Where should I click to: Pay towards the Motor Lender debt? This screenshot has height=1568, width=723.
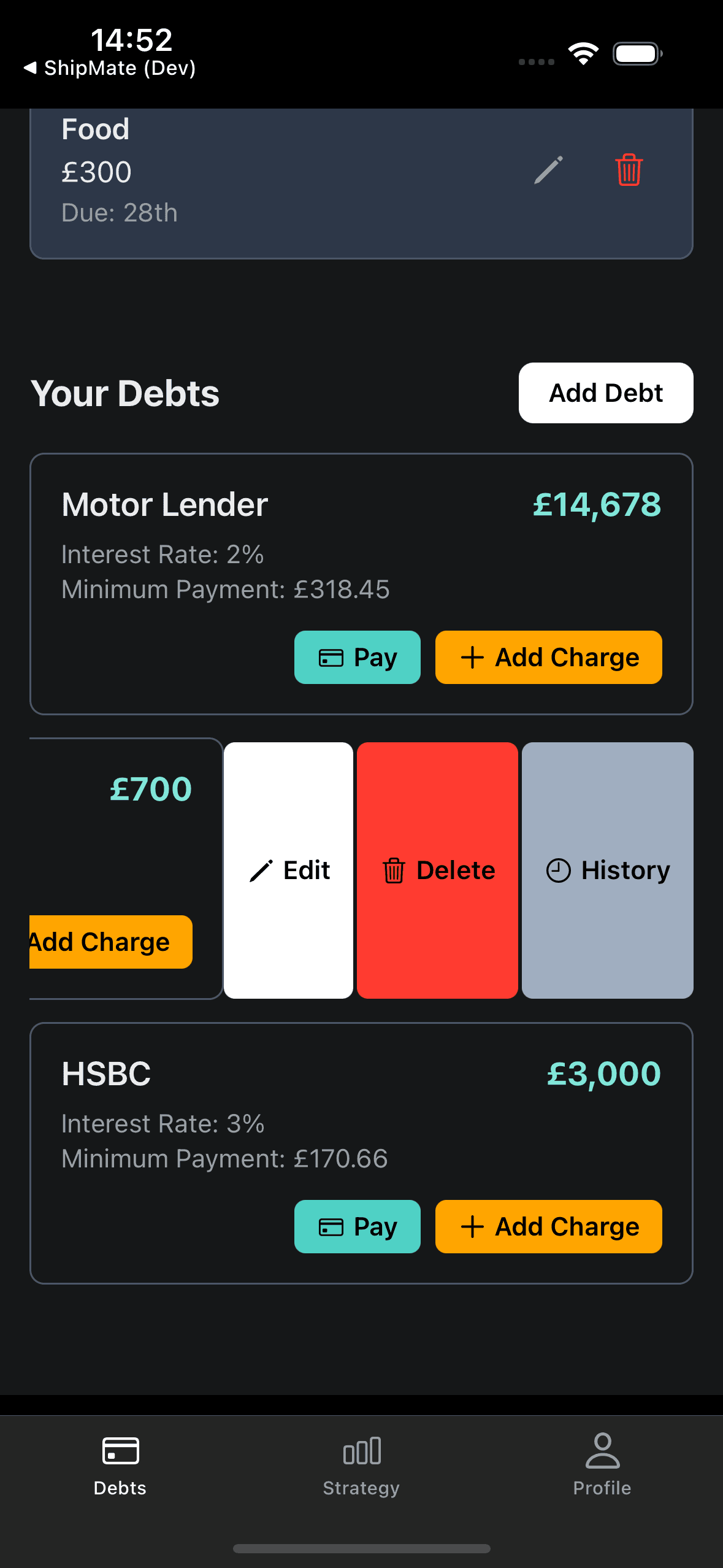tap(357, 657)
